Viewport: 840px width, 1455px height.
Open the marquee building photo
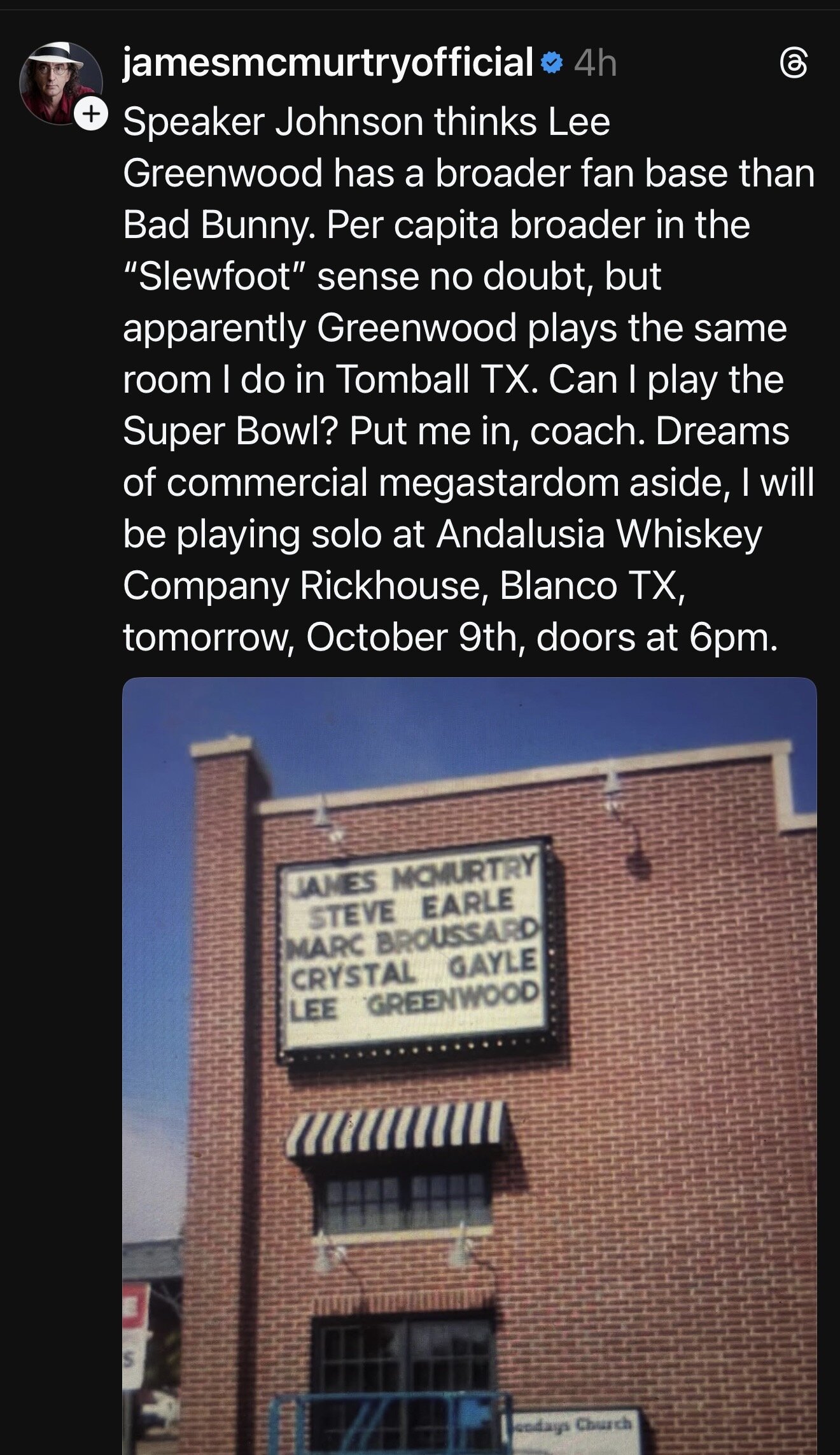469,1063
